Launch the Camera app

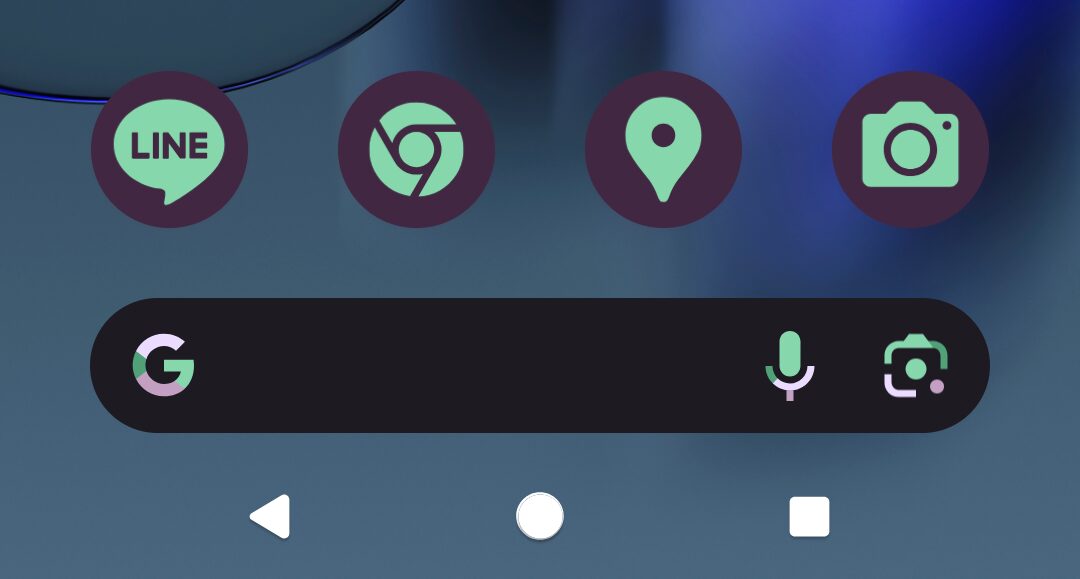910,150
